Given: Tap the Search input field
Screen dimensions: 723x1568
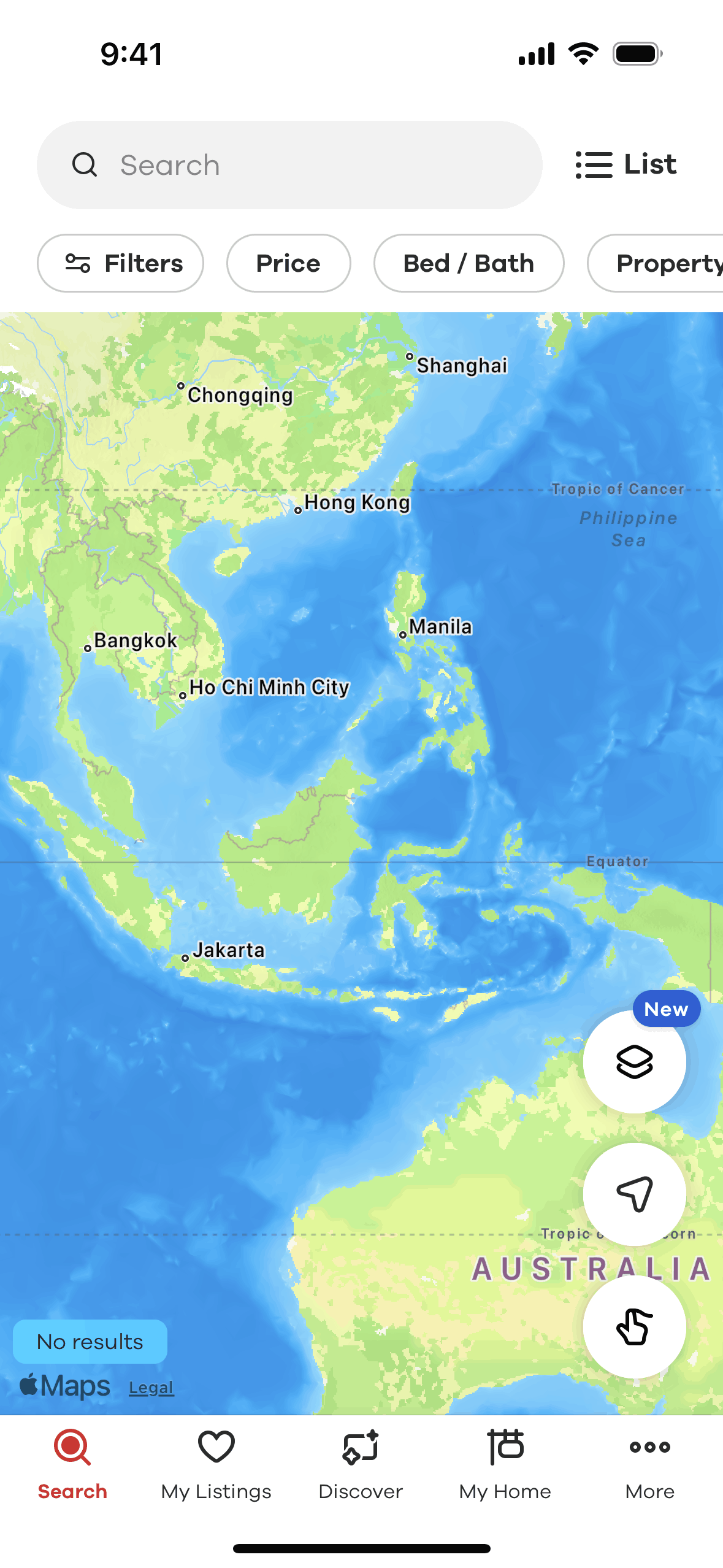Looking at the screenshot, I should [x=289, y=165].
